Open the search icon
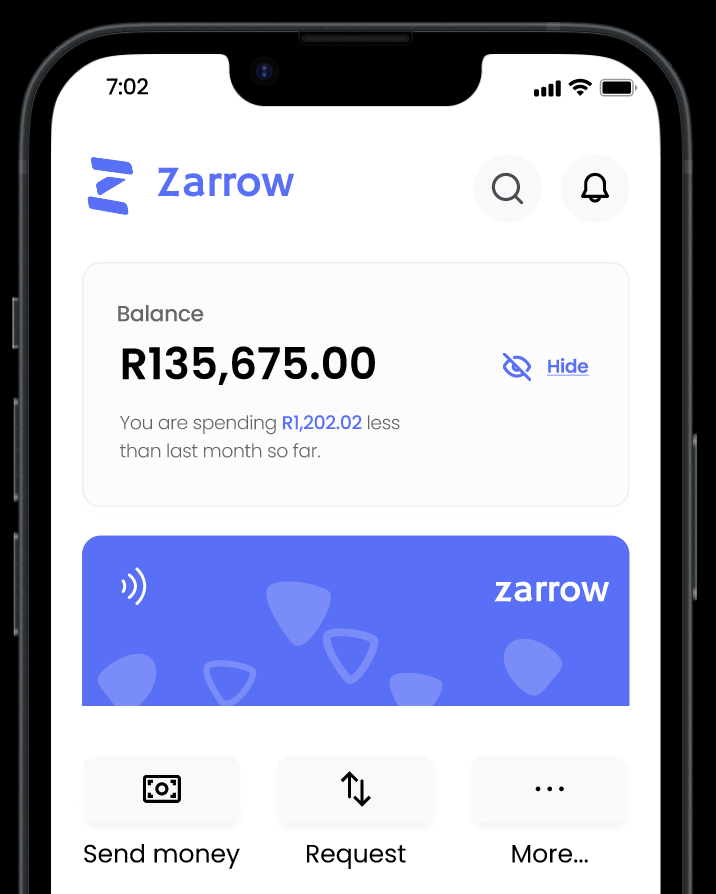Screen dimensions: 716x894 pyautogui.click(x=507, y=188)
